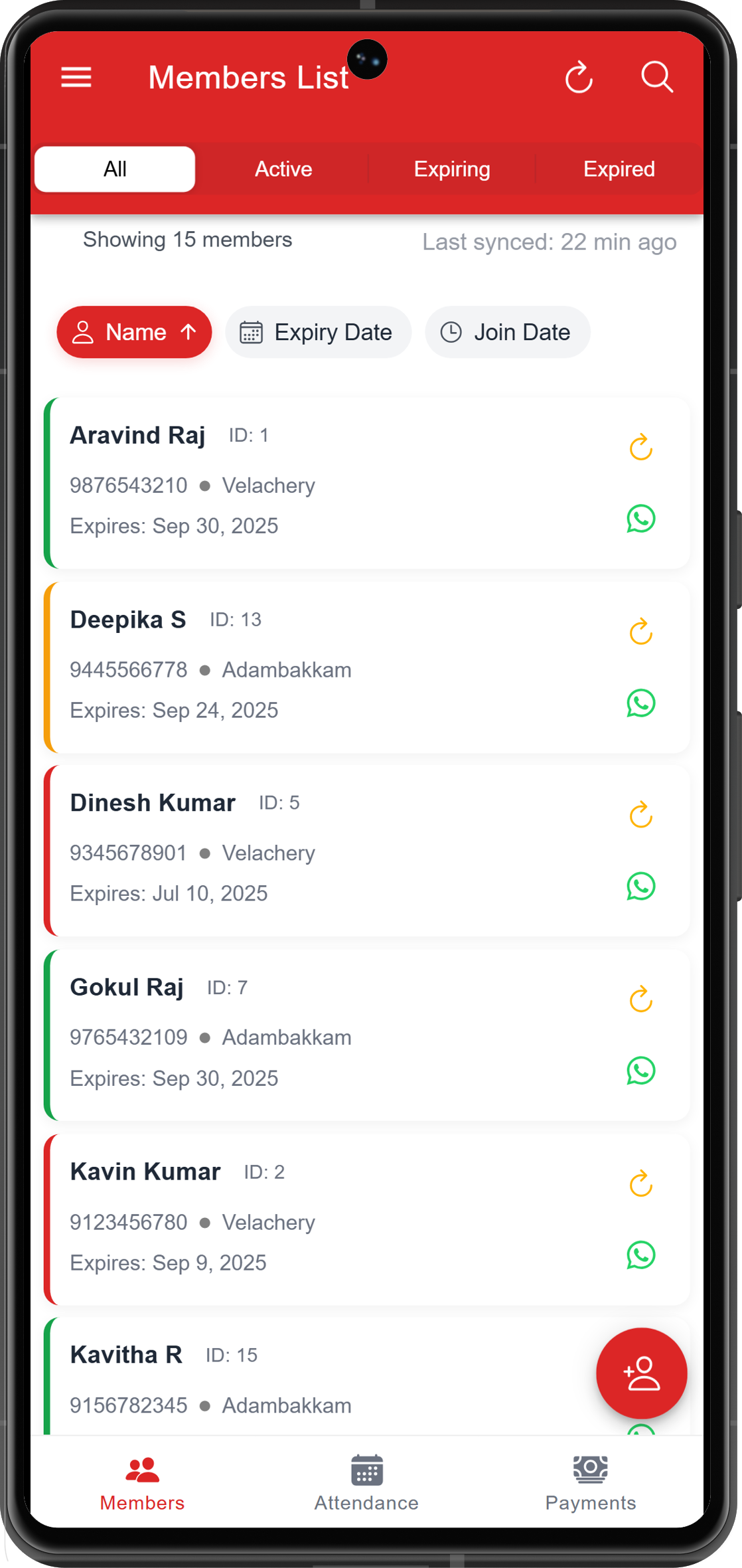Tap Last synced 22 min ago text
742x1568 pixels.
tap(550, 241)
